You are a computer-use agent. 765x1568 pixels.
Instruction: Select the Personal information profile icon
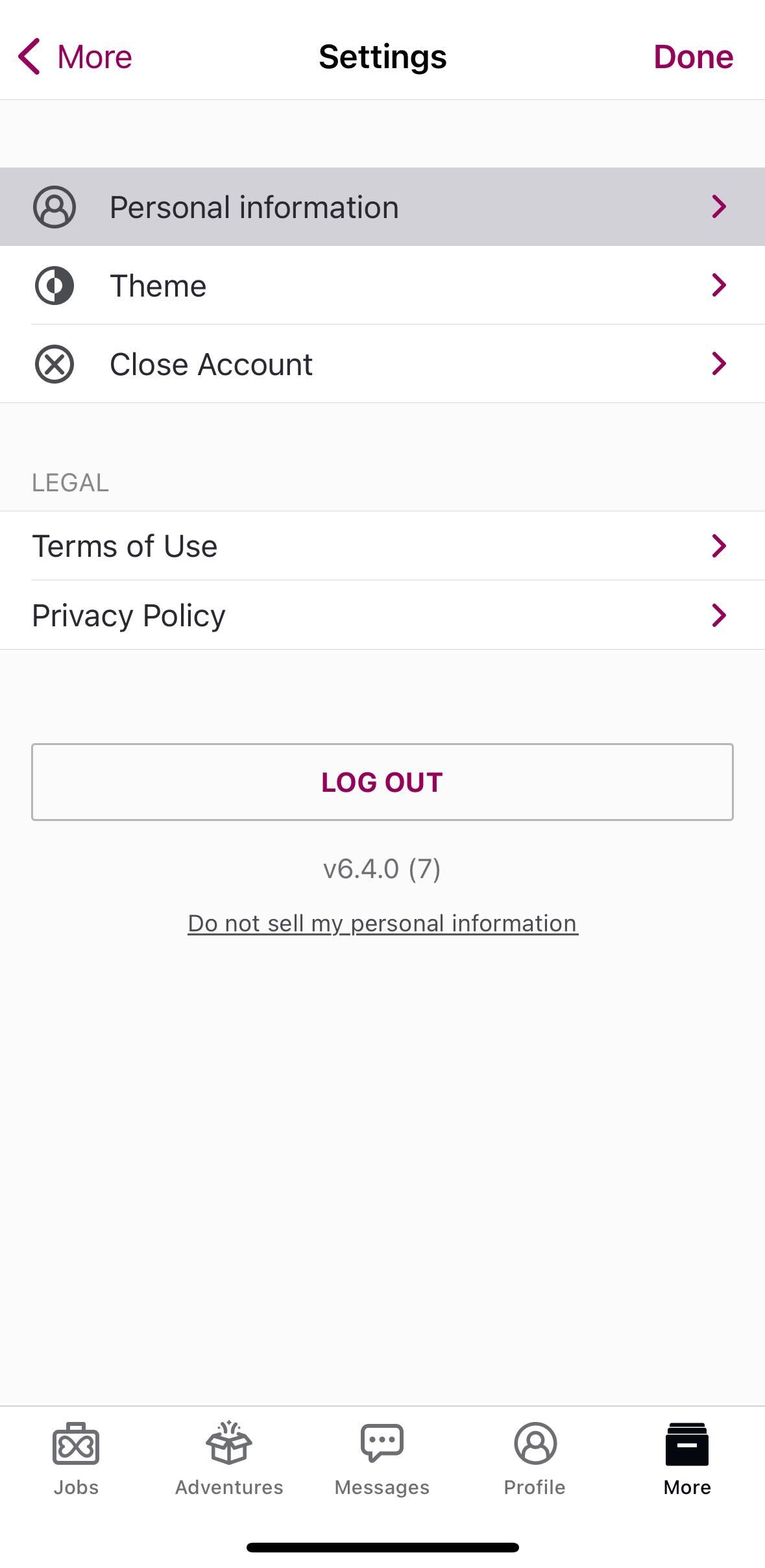[55, 206]
